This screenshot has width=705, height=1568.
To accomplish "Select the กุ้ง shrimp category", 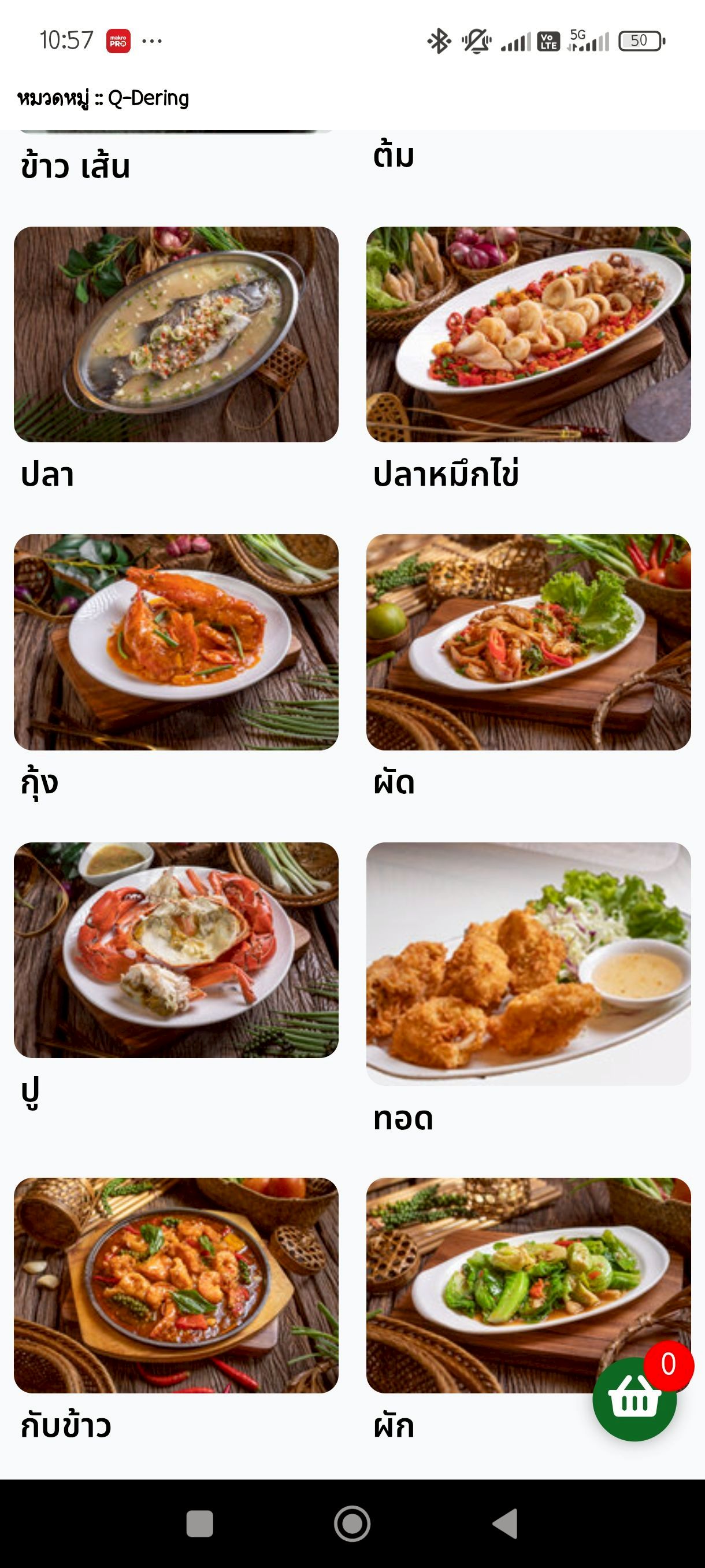I will pyautogui.click(x=176, y=642).
